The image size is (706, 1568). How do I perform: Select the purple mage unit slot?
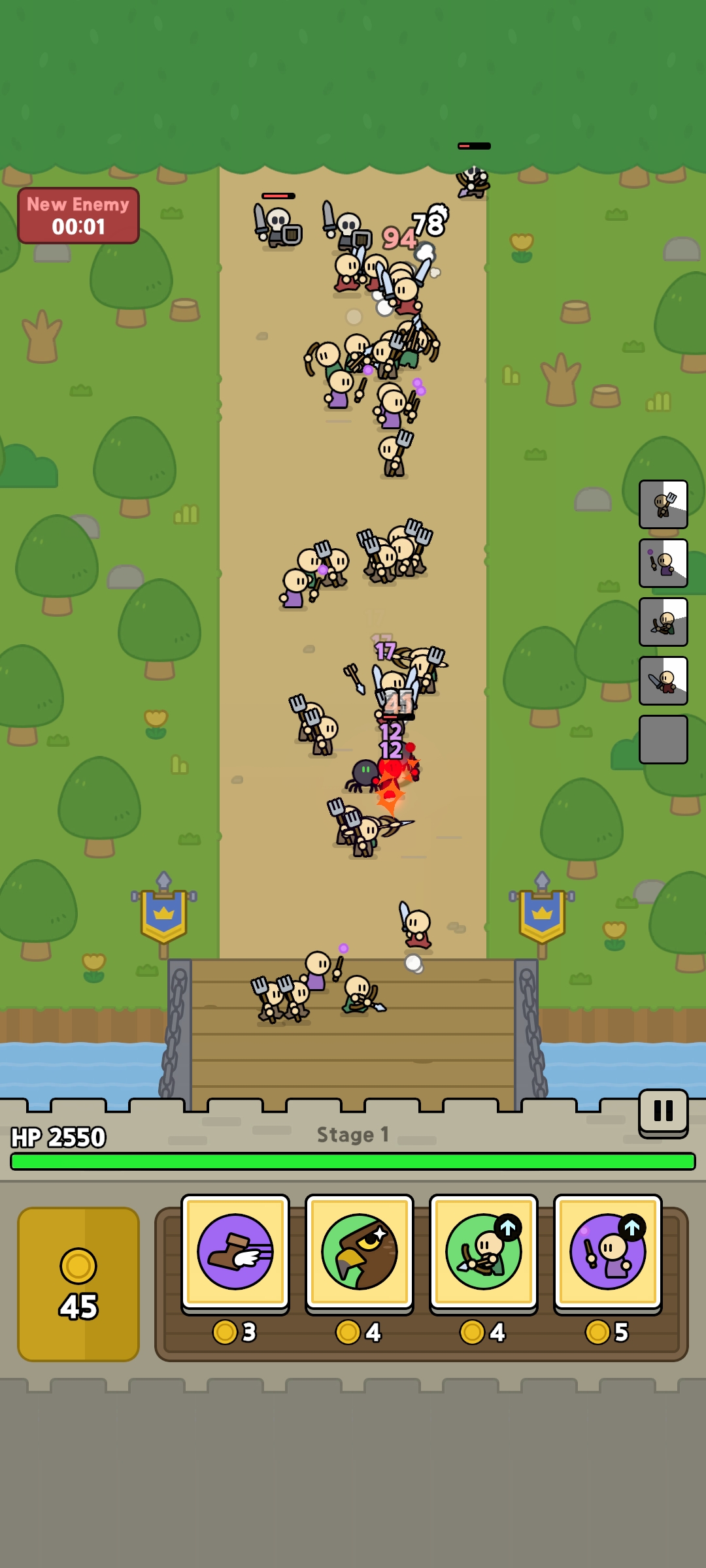tap(663, 563)
